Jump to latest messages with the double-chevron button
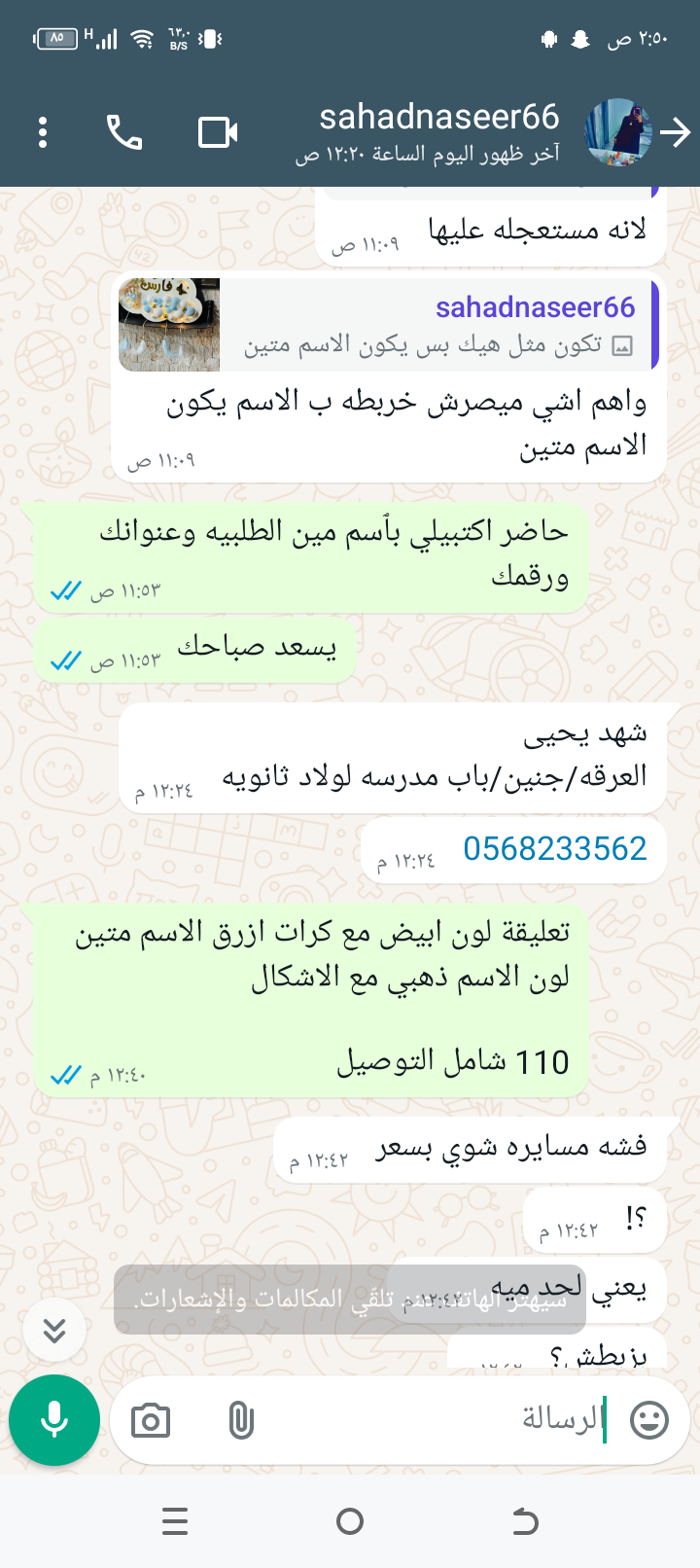The width and height of the screenshot is (700, 1568). point(54,1330)
